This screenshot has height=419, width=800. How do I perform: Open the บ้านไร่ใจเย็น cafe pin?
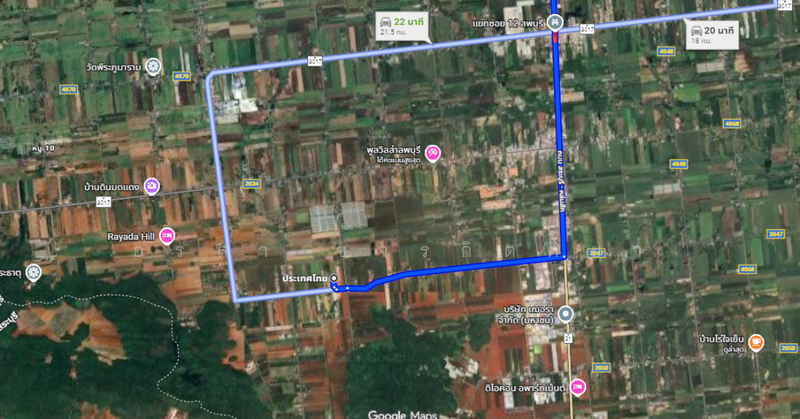(x=755, y=342)
